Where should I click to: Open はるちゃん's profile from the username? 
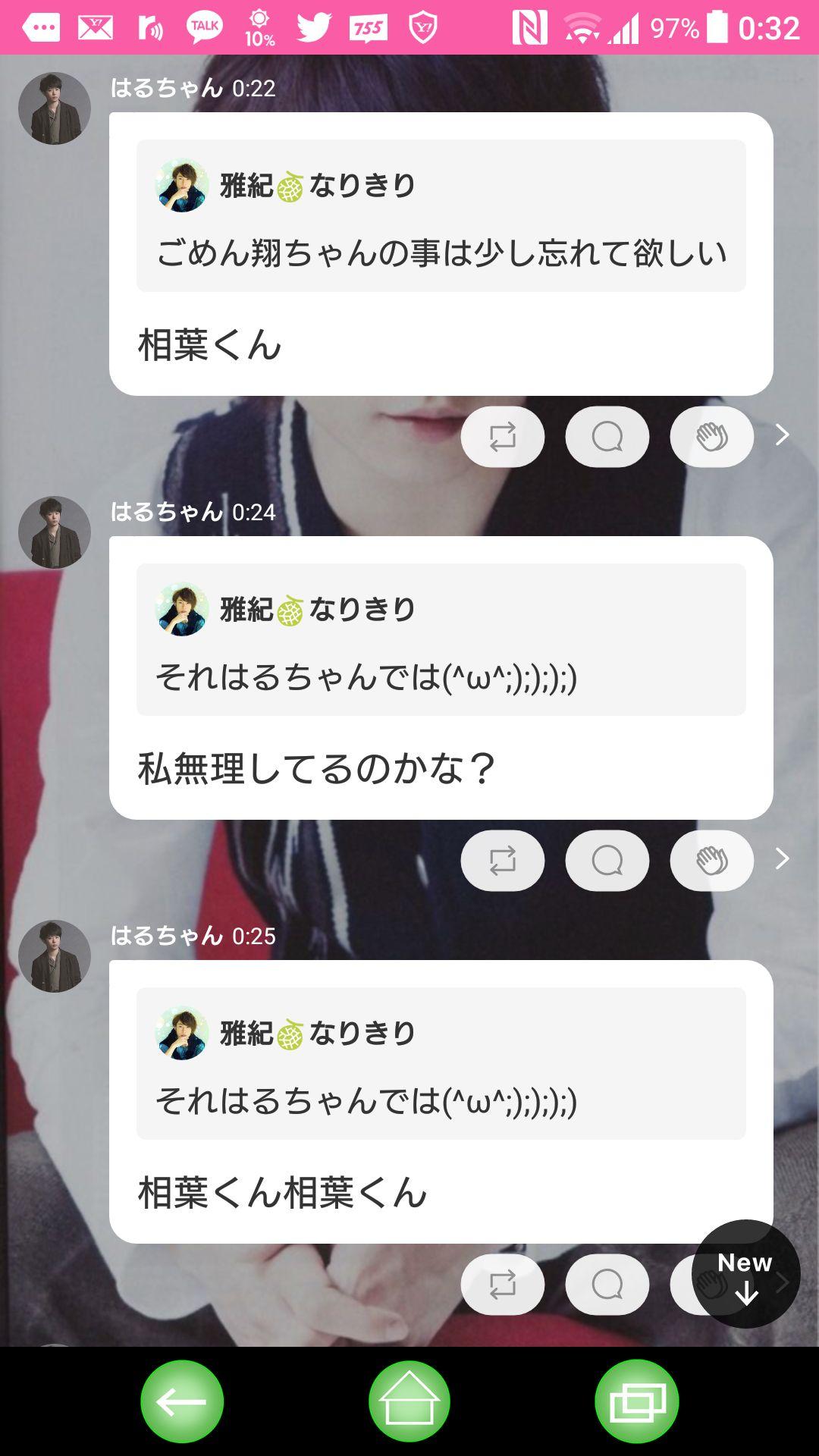[167, 88]
